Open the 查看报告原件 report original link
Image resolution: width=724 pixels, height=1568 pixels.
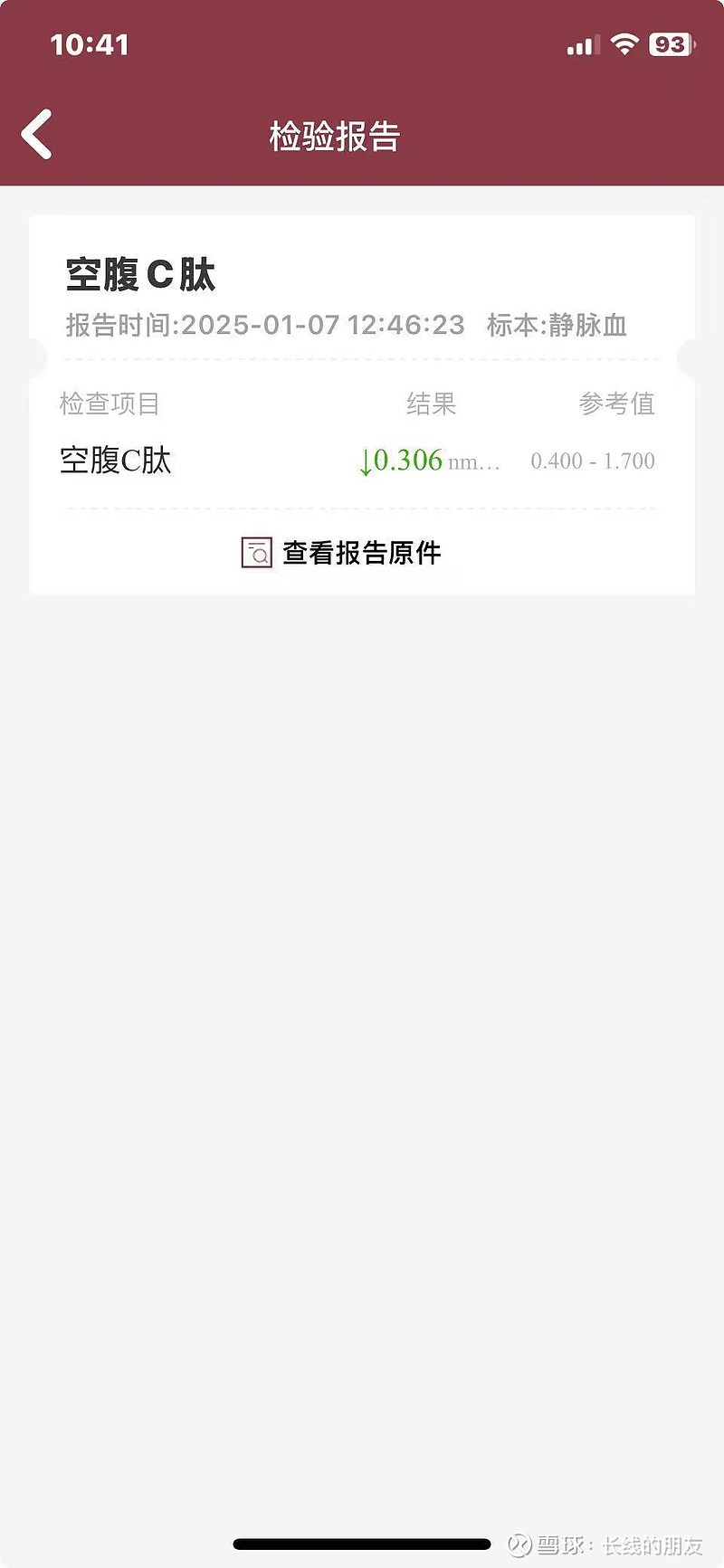point(360,552)
